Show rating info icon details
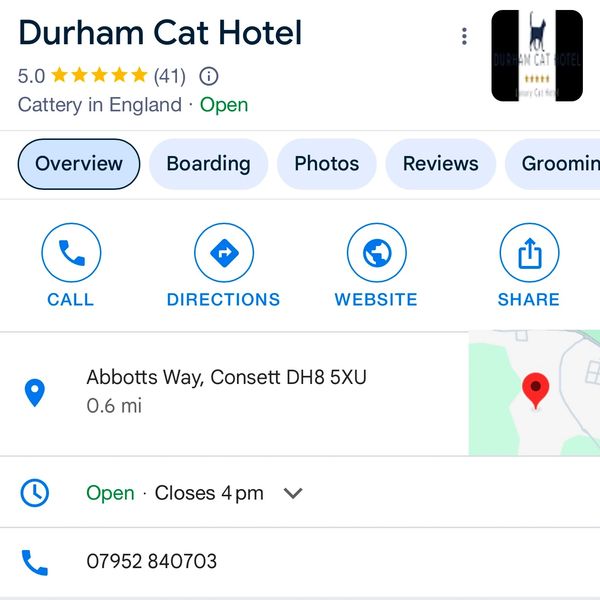 (209, 76)
